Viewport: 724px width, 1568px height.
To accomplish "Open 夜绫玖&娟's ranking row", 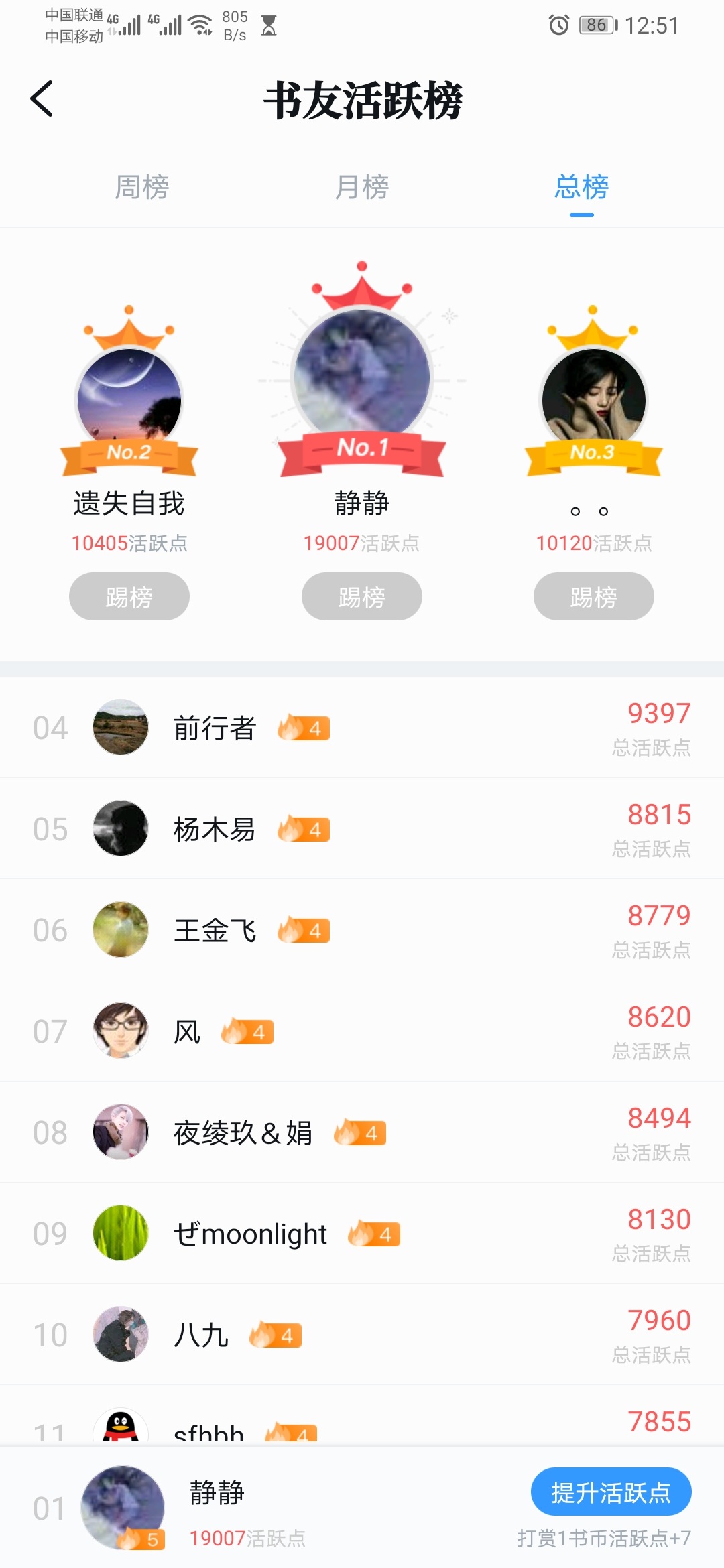I will pos(362,1132).
